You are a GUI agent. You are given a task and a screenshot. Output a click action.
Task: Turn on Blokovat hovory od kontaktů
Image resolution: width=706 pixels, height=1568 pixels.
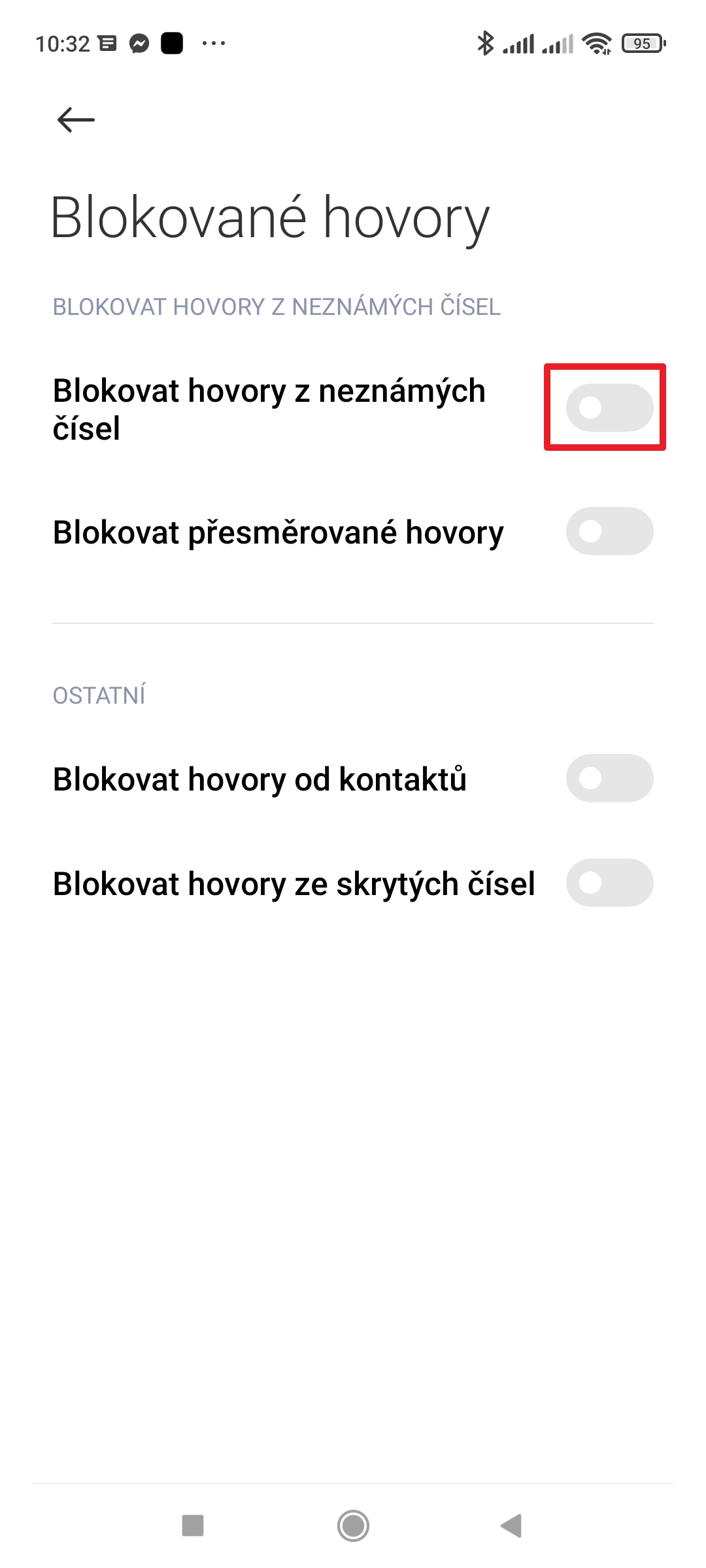[x=609, y=778]
